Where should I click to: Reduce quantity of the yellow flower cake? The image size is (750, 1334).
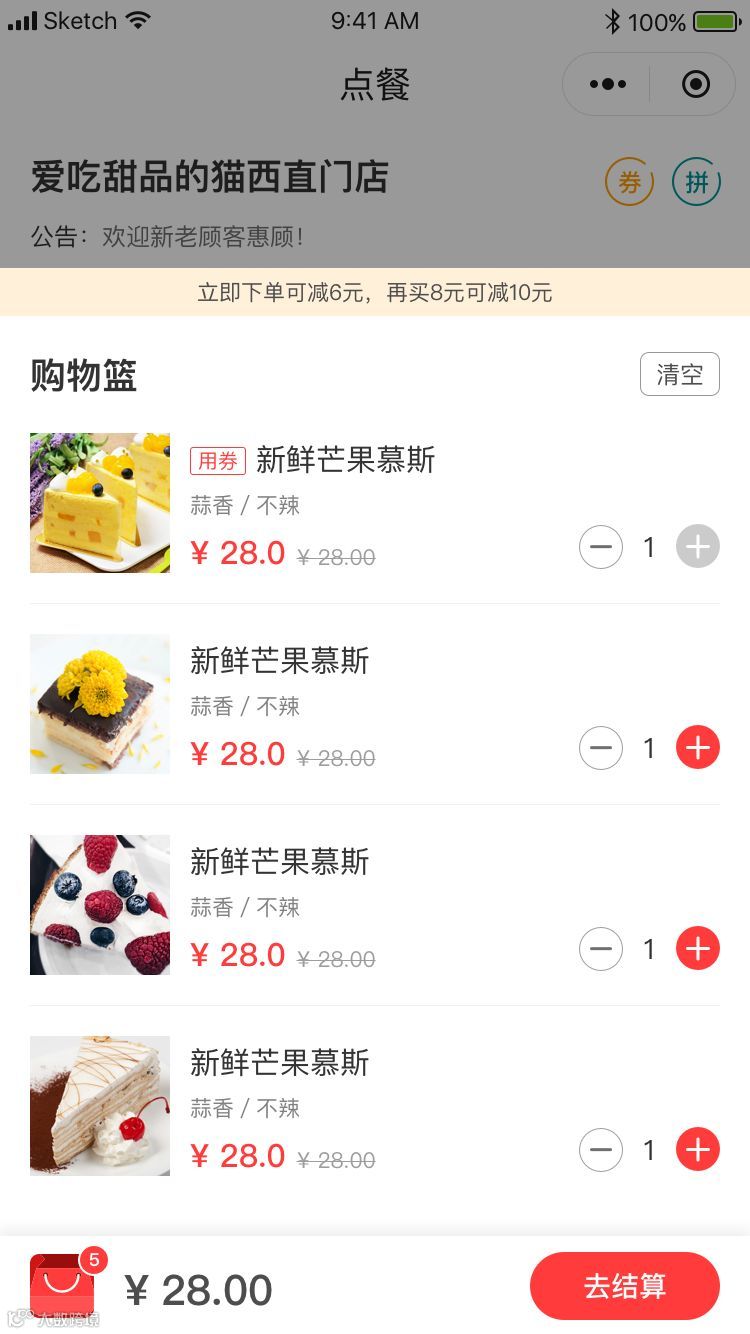coord(601,748)
